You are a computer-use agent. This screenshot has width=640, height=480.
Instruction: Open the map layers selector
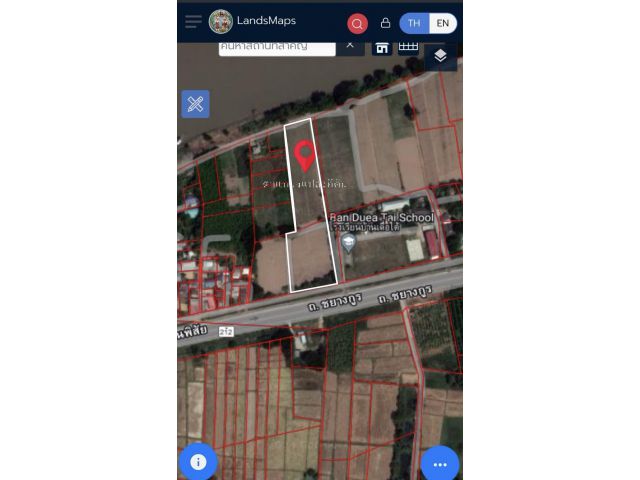coord(440,56)
